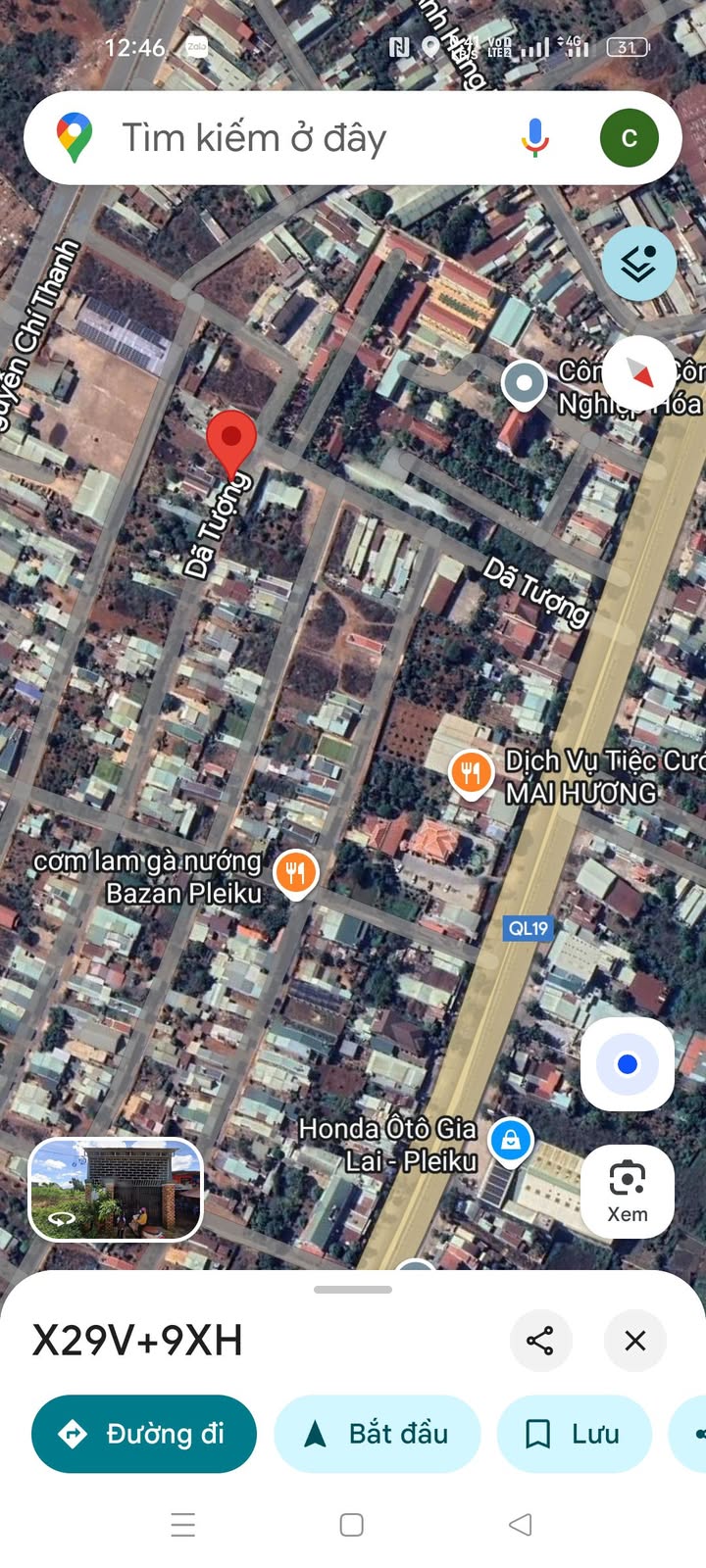Image resolution: width=706 pixels, height=1568 pixels.
Task: Get directions with Đường đi
Action: click(x=144, y=1434)
